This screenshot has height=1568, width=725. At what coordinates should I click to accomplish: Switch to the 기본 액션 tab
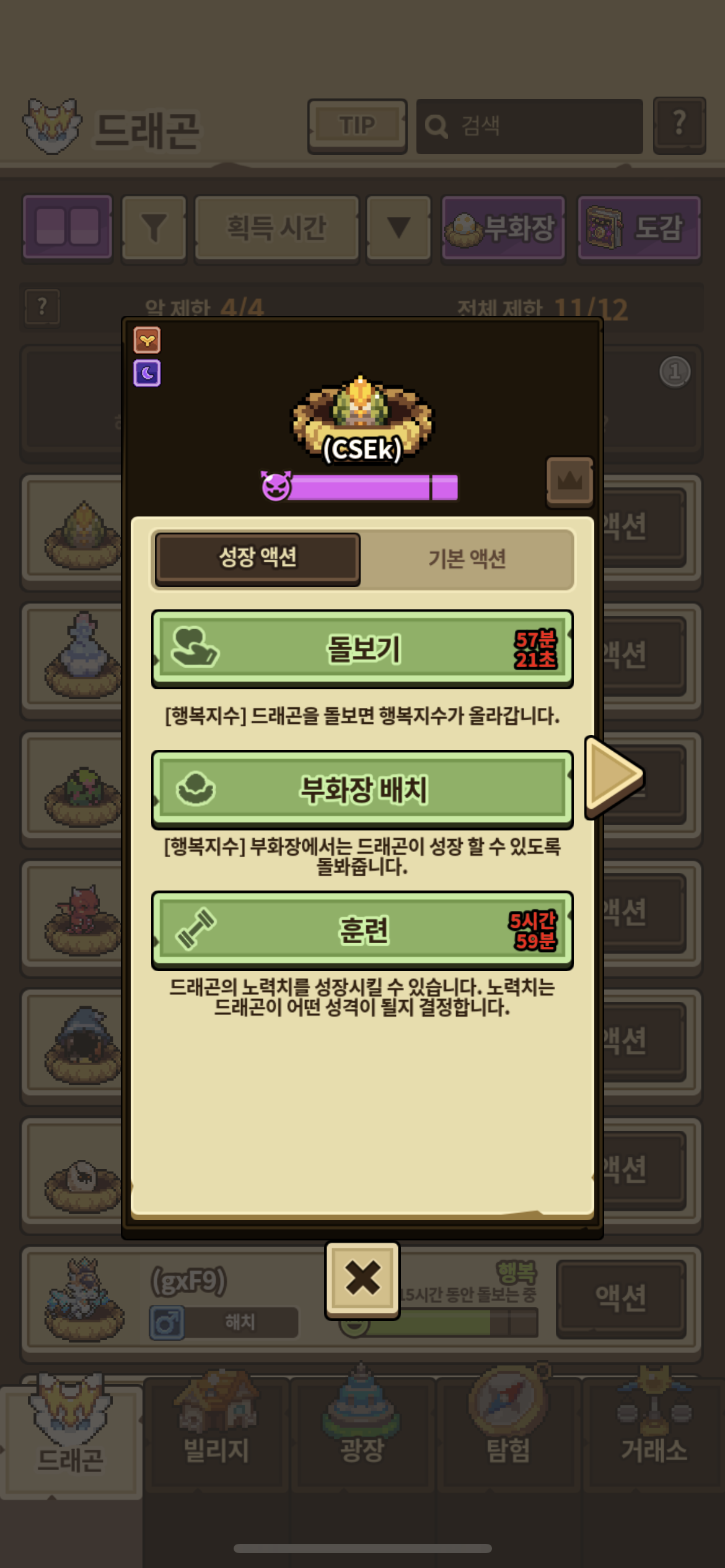click(467, 559)
